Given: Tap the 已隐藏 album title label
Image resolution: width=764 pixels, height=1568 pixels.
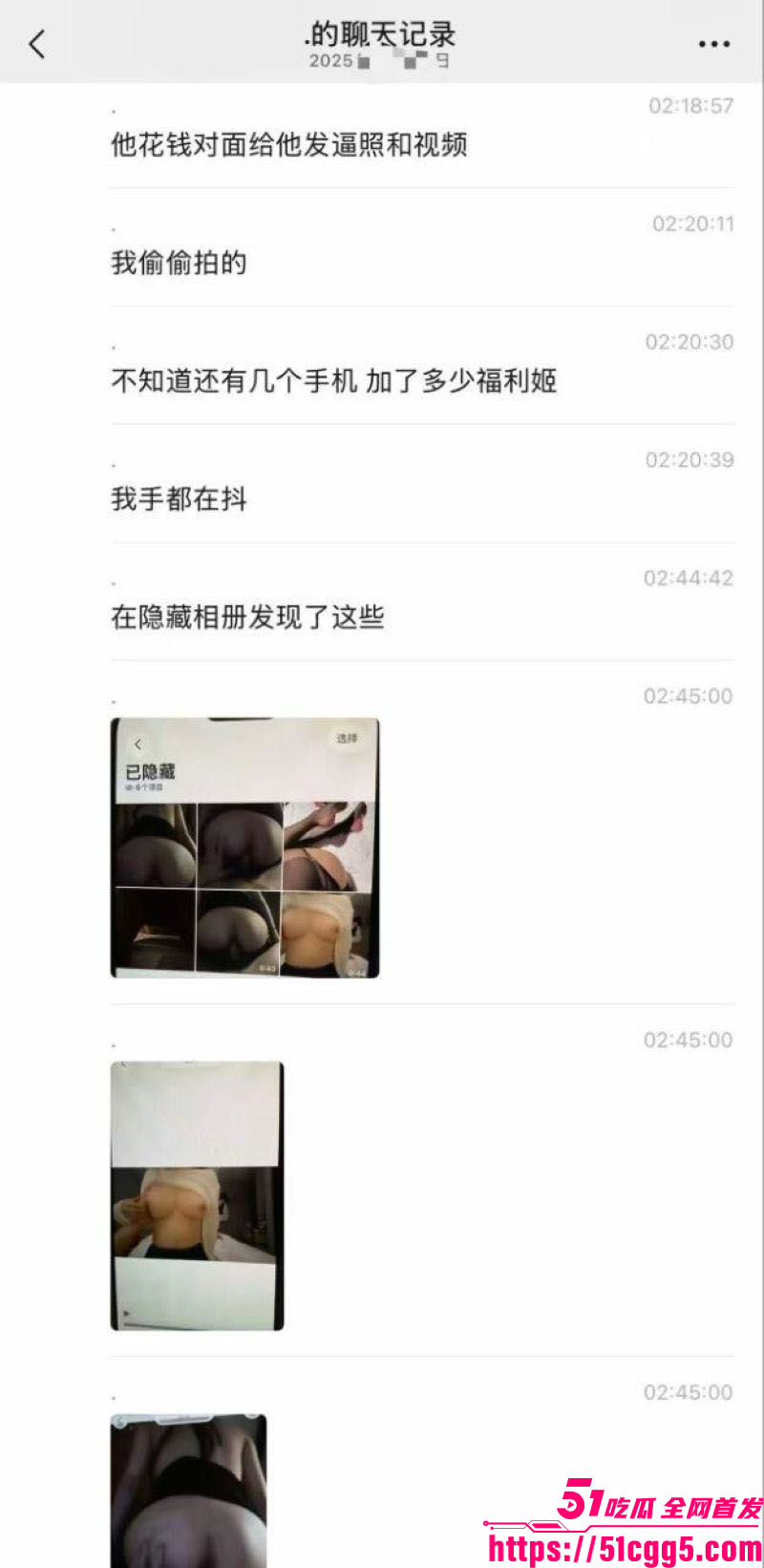Looking at the screenshot, I should 151,768.
